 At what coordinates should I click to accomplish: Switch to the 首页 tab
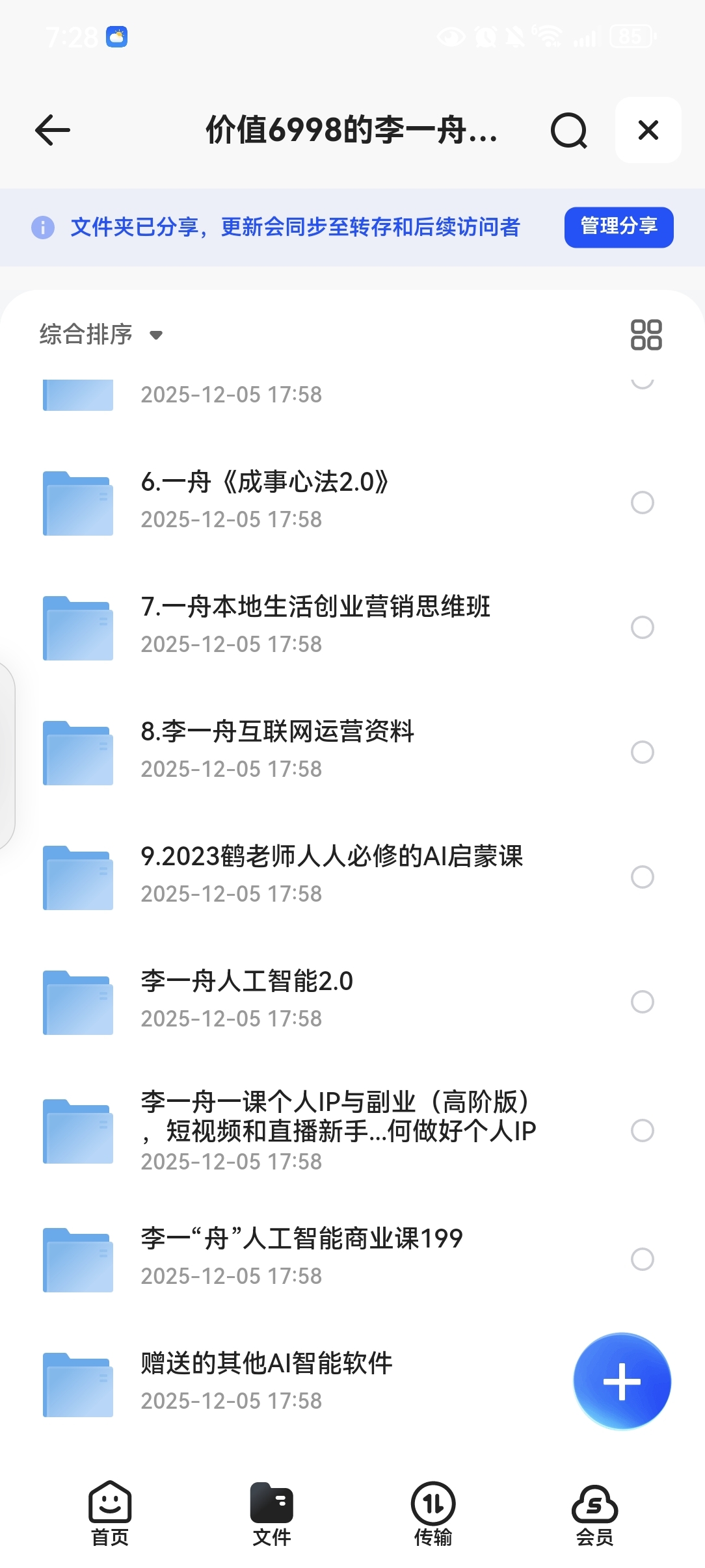pyautogui.click(x=110, y=1513)
